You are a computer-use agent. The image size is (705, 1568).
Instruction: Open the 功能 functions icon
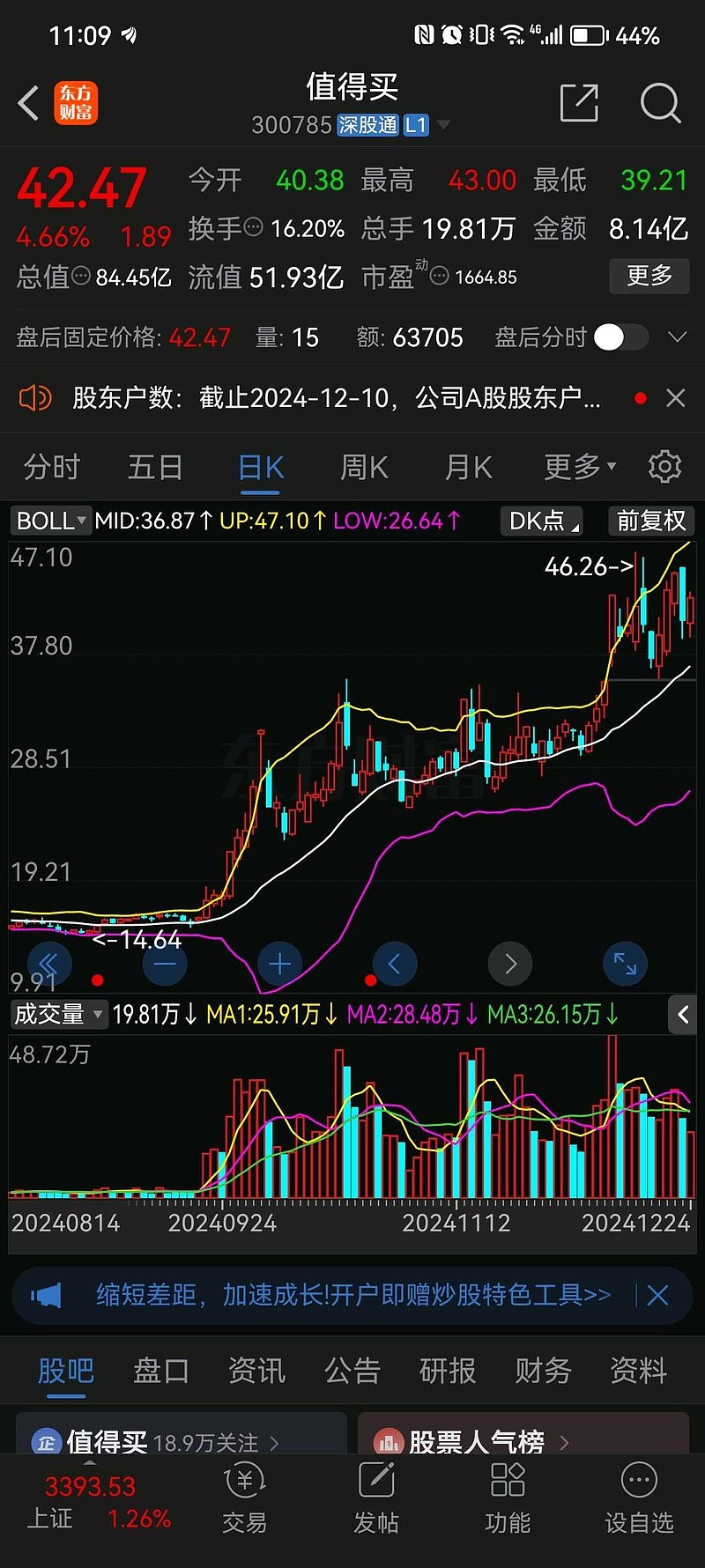point(508,1498)
